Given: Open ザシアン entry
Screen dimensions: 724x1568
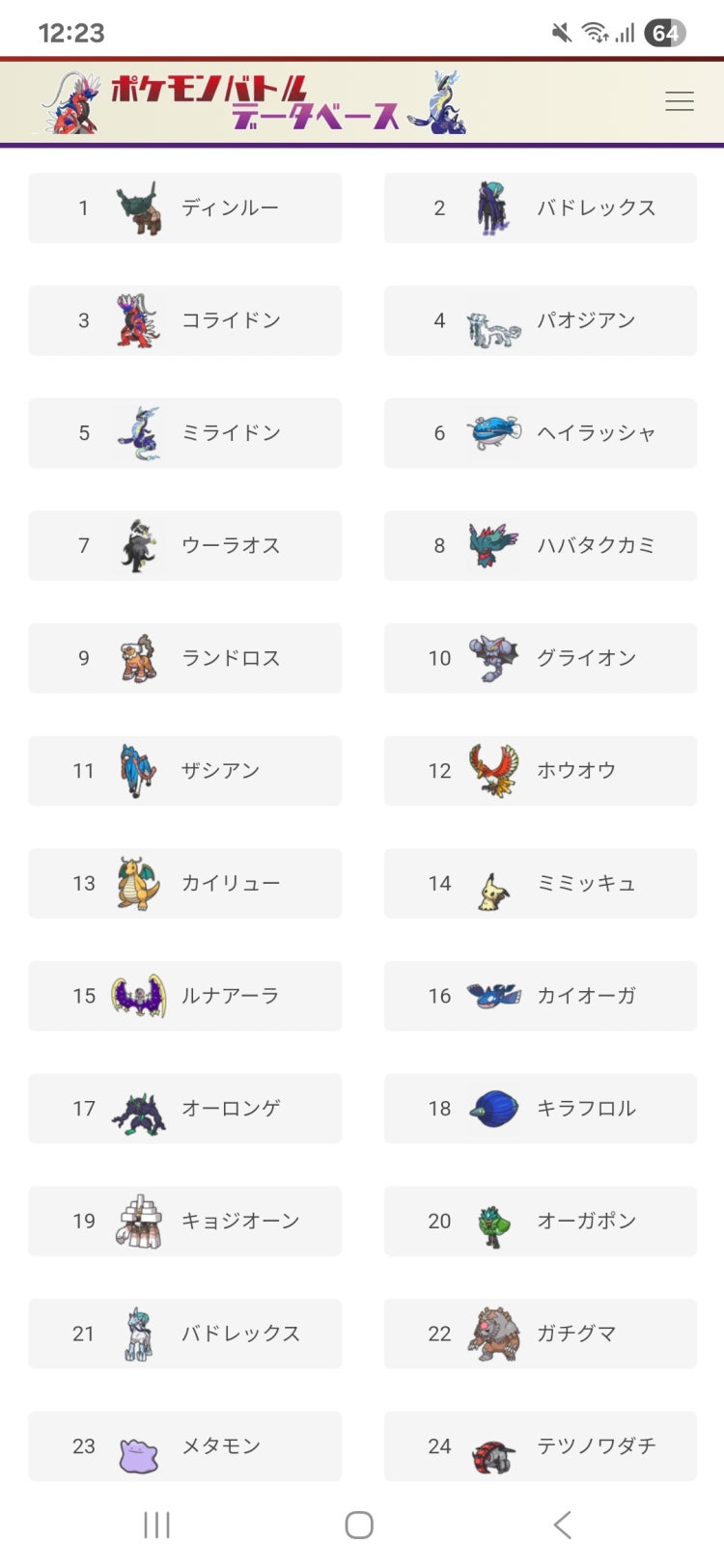Looking at the screenshot, I should [184, 771].
